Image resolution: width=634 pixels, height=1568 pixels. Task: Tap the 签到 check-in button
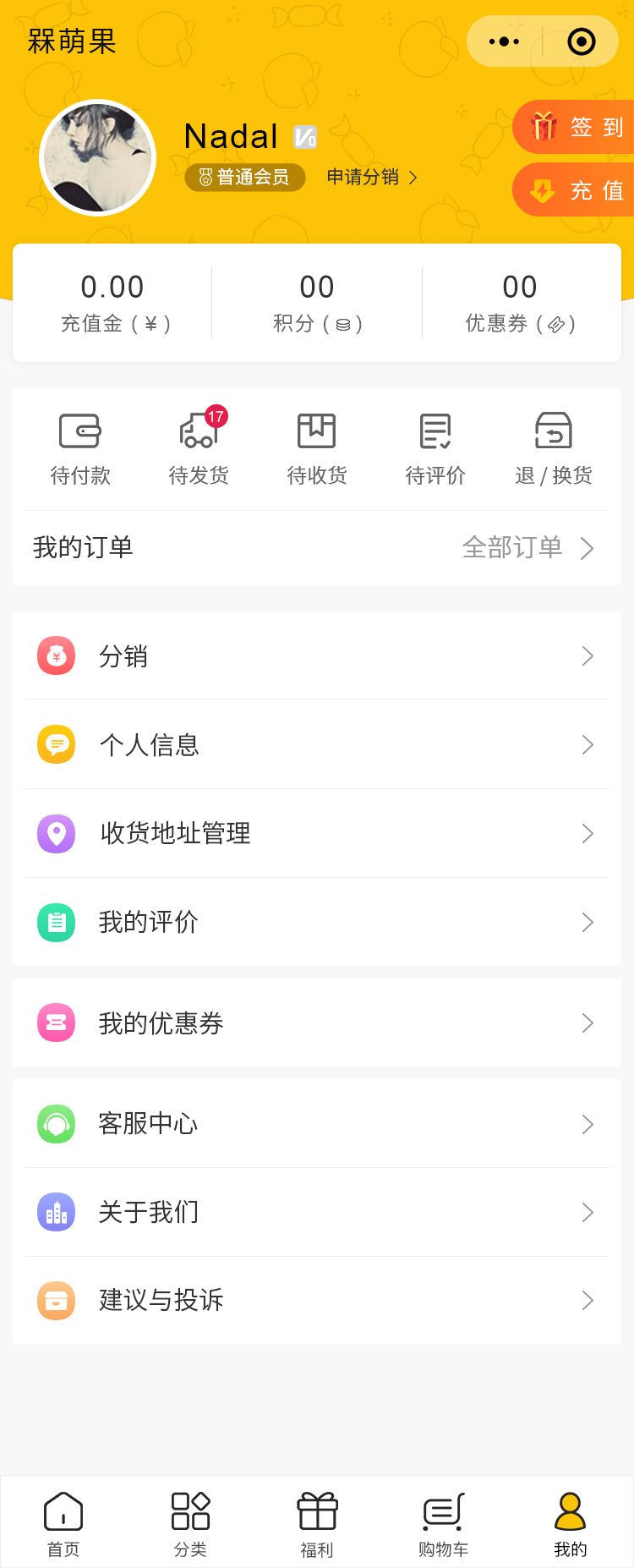[577, 127]
